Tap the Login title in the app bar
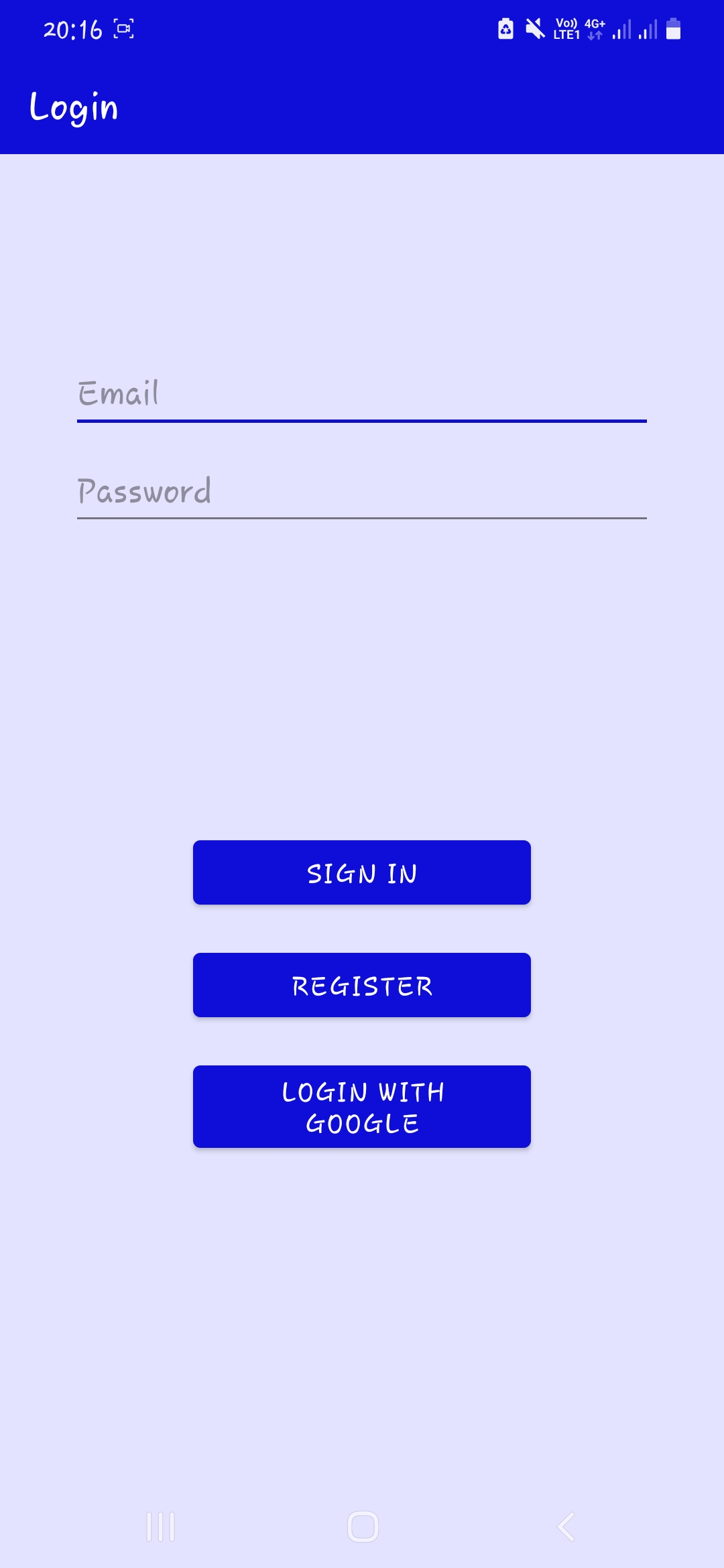This screenshot has height=1568, width=724. click(x=74, y=106)
